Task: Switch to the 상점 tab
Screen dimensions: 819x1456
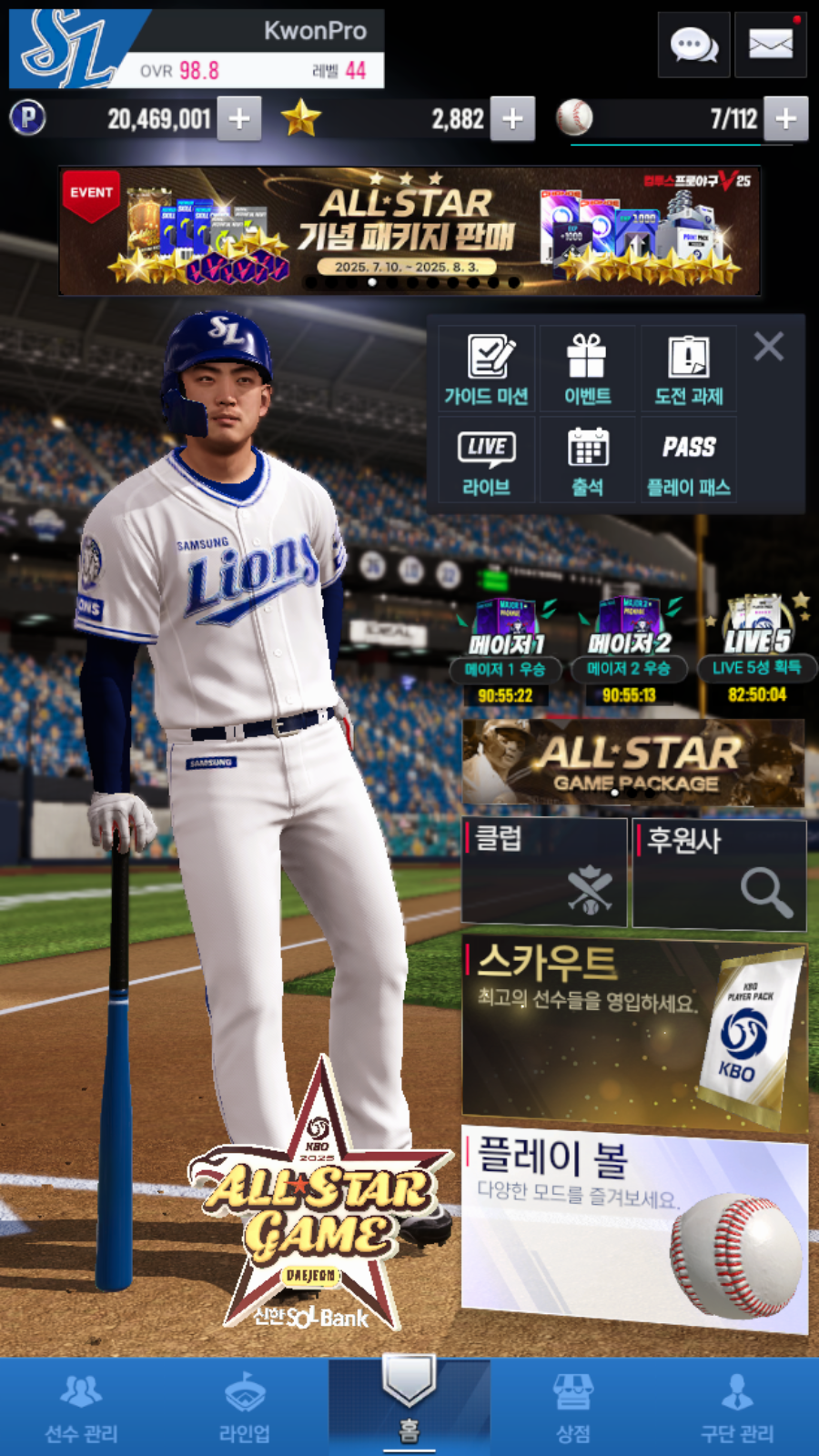Action: 573,1408
